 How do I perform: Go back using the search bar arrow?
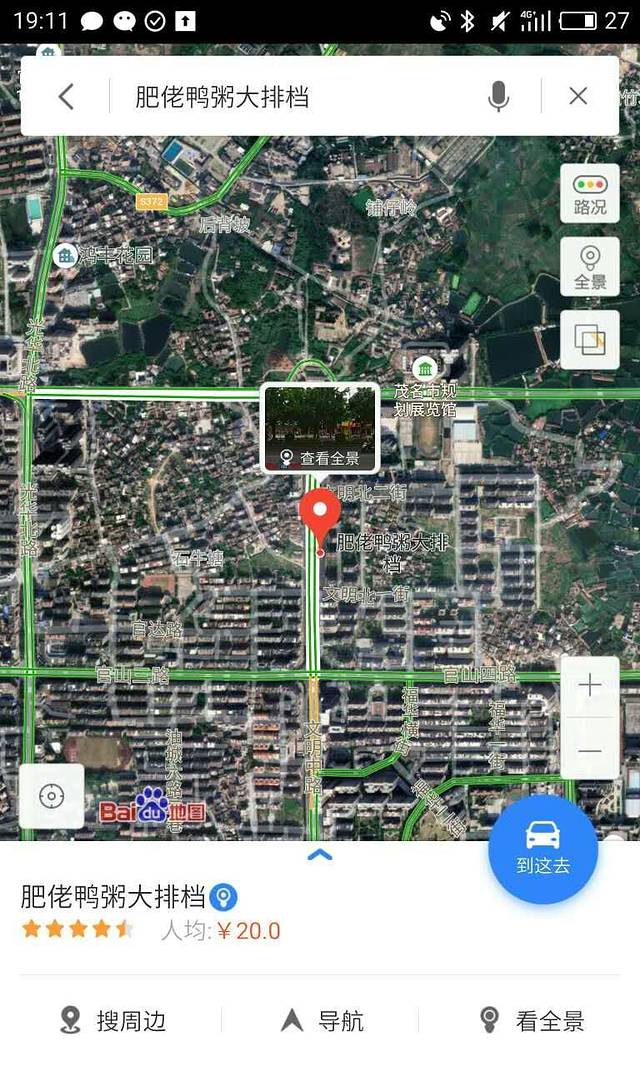click(x=66, y=96)
